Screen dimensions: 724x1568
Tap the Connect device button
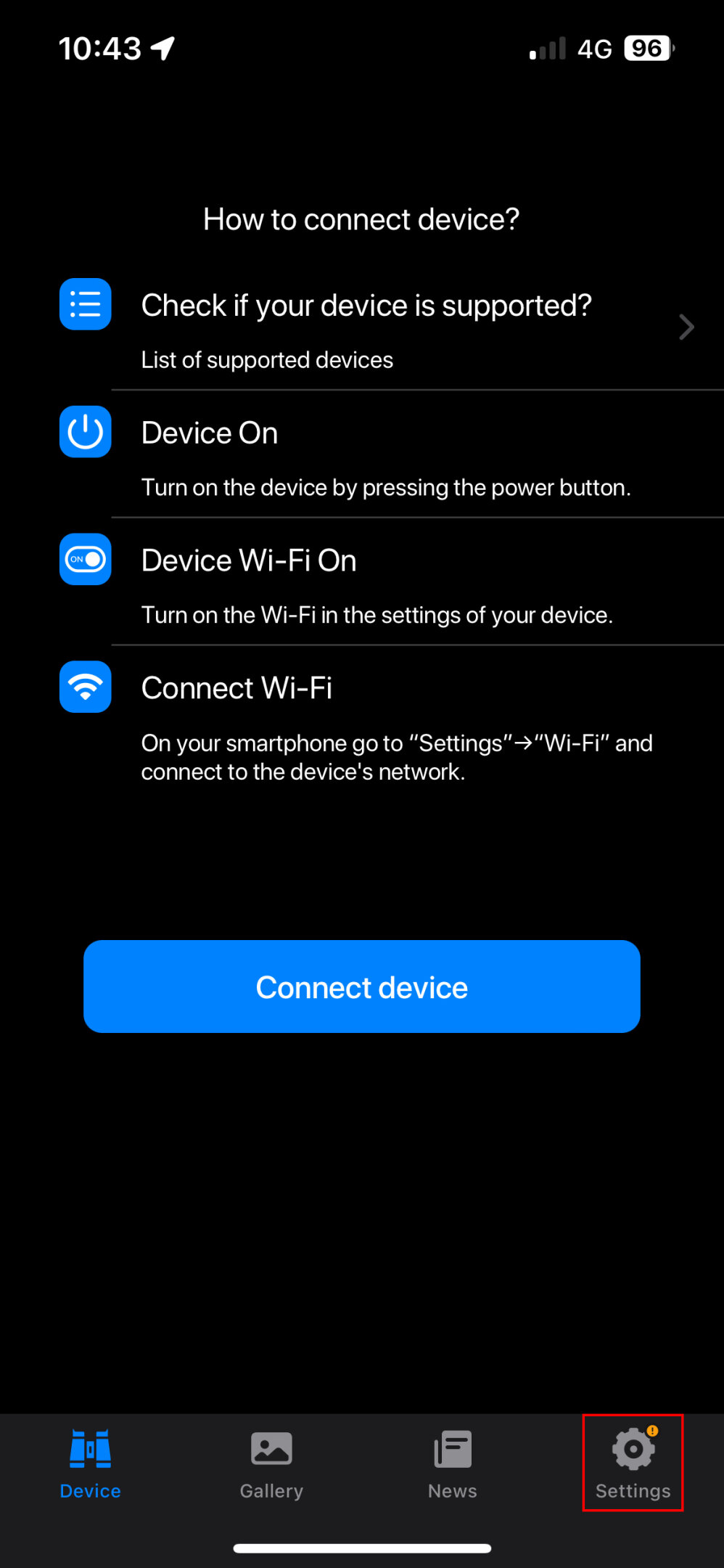coord(361,987)
